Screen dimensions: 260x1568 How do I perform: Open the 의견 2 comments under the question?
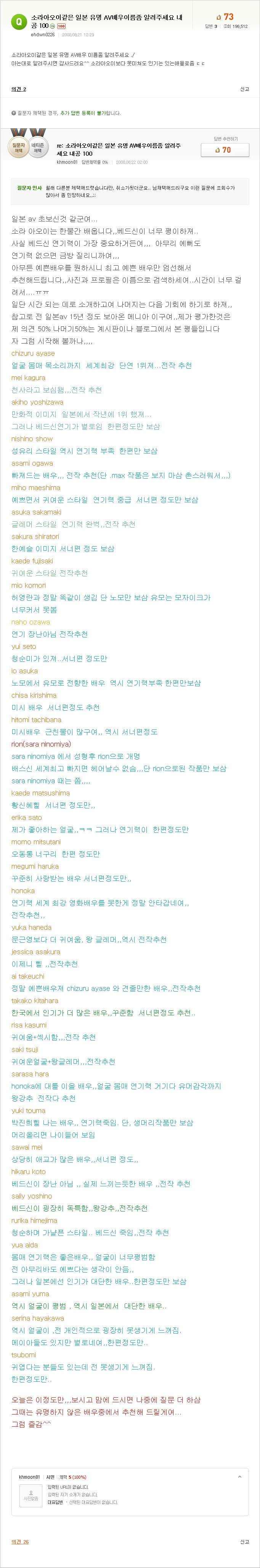(19, 89)
